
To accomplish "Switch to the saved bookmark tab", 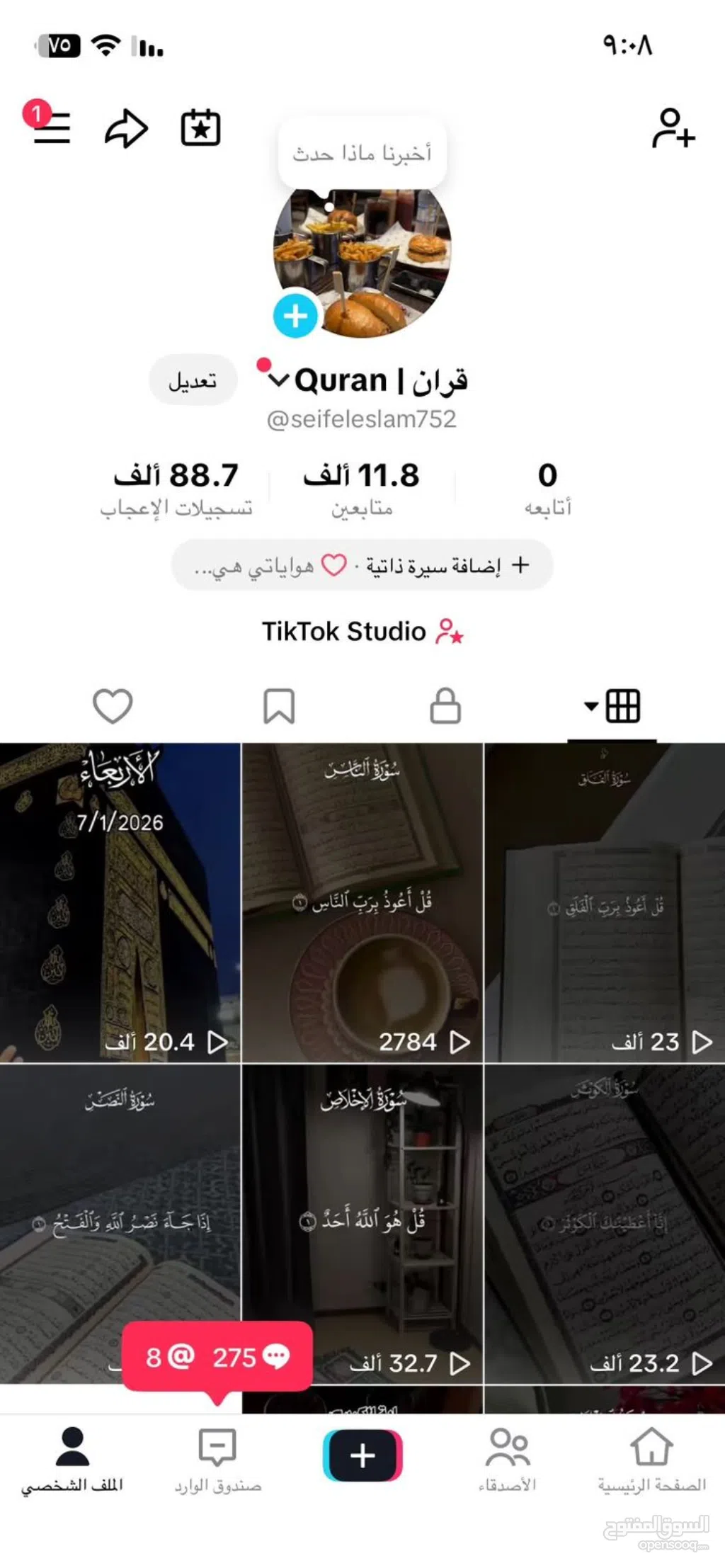I will [279, 706].
